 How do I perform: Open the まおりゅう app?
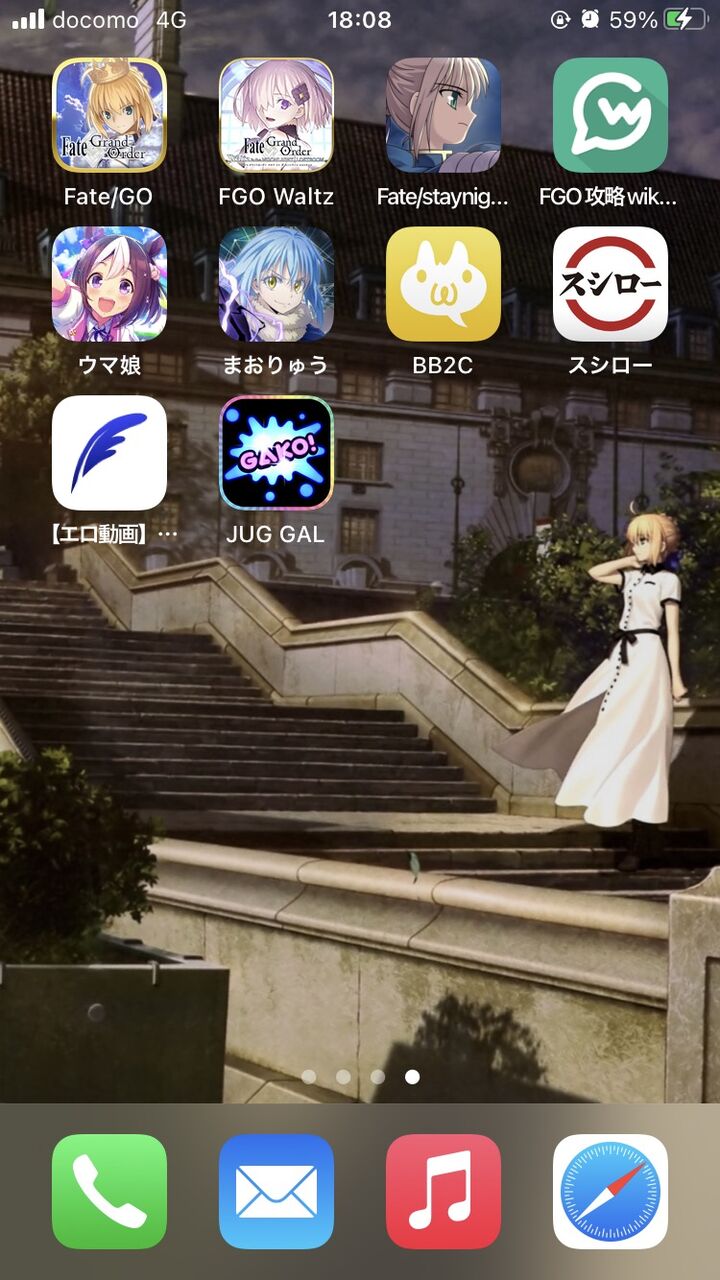coord(276,284)
